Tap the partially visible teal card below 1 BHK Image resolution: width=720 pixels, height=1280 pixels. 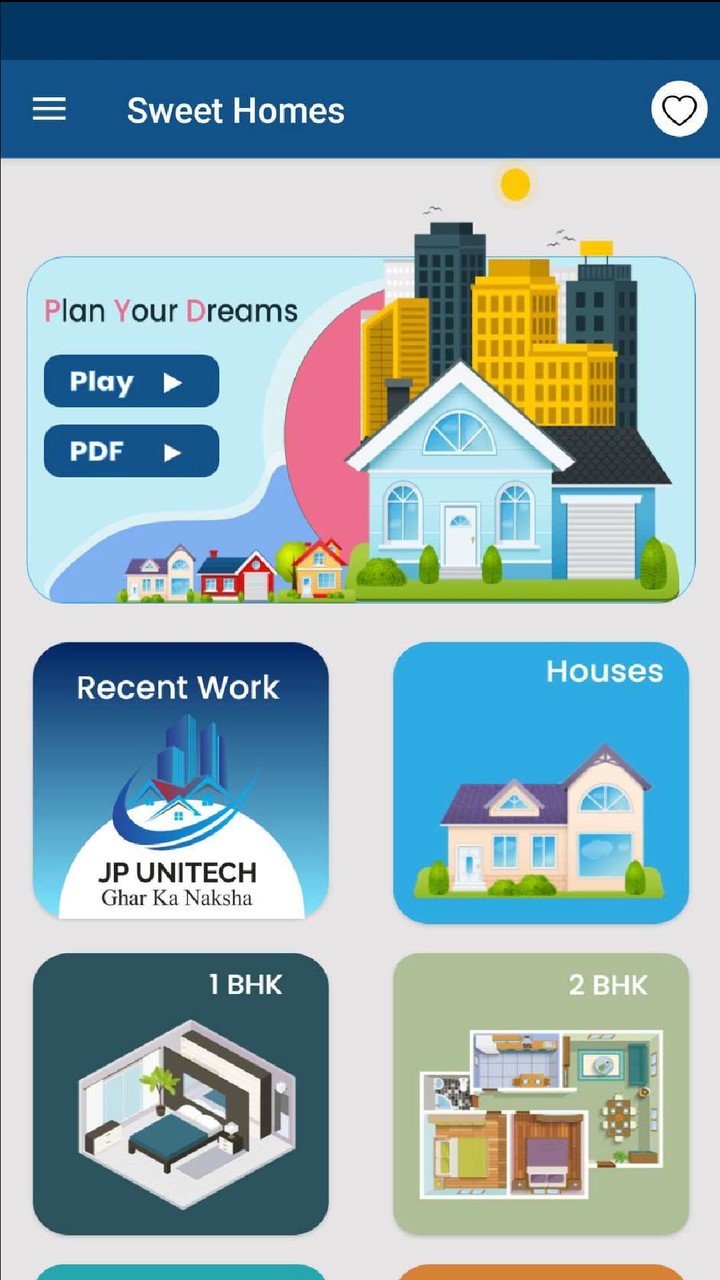click(180, 1270)
